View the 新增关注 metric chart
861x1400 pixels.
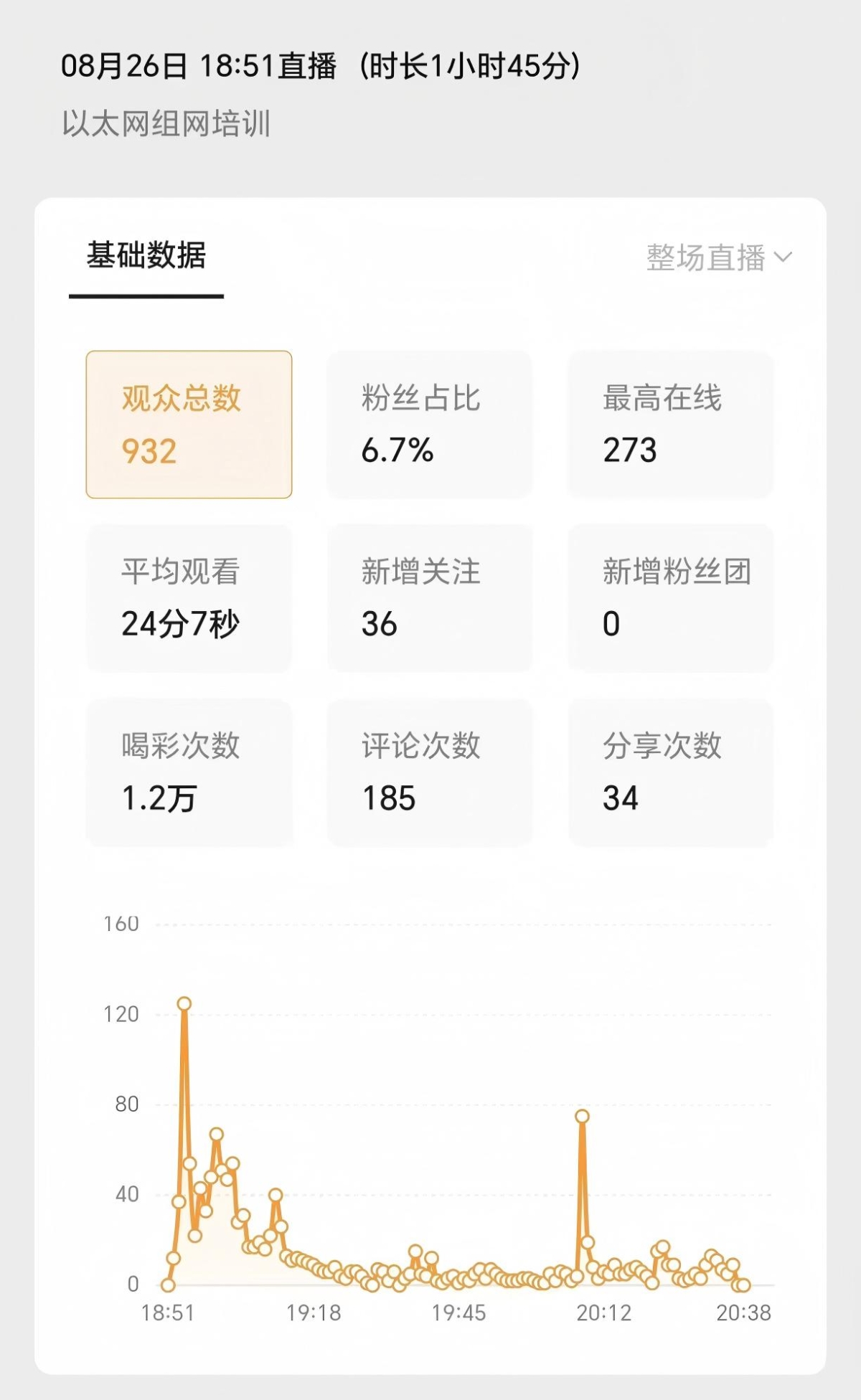point(430,598)
